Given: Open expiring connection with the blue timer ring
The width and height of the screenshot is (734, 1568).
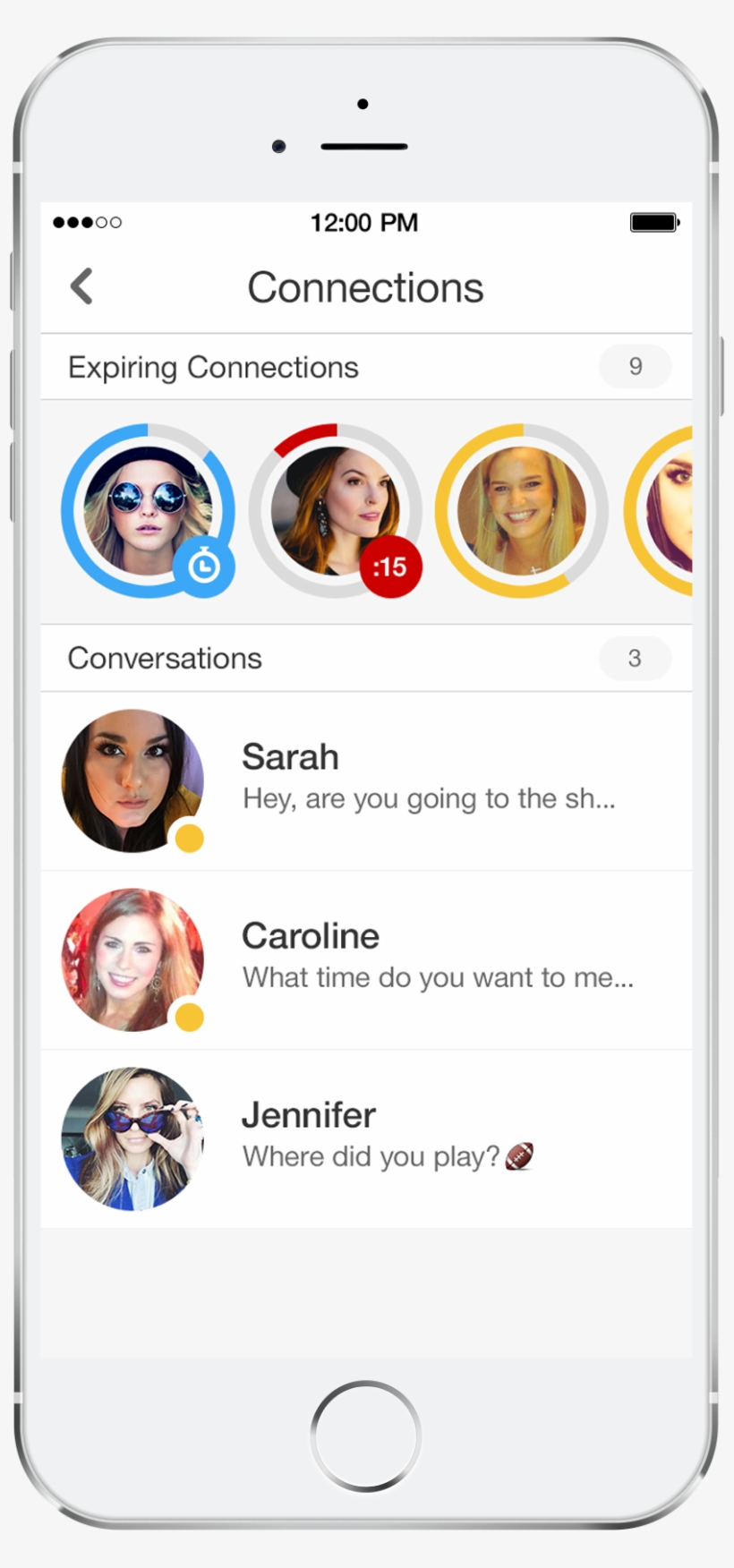Looking at the screenshot, I should 148,510.
